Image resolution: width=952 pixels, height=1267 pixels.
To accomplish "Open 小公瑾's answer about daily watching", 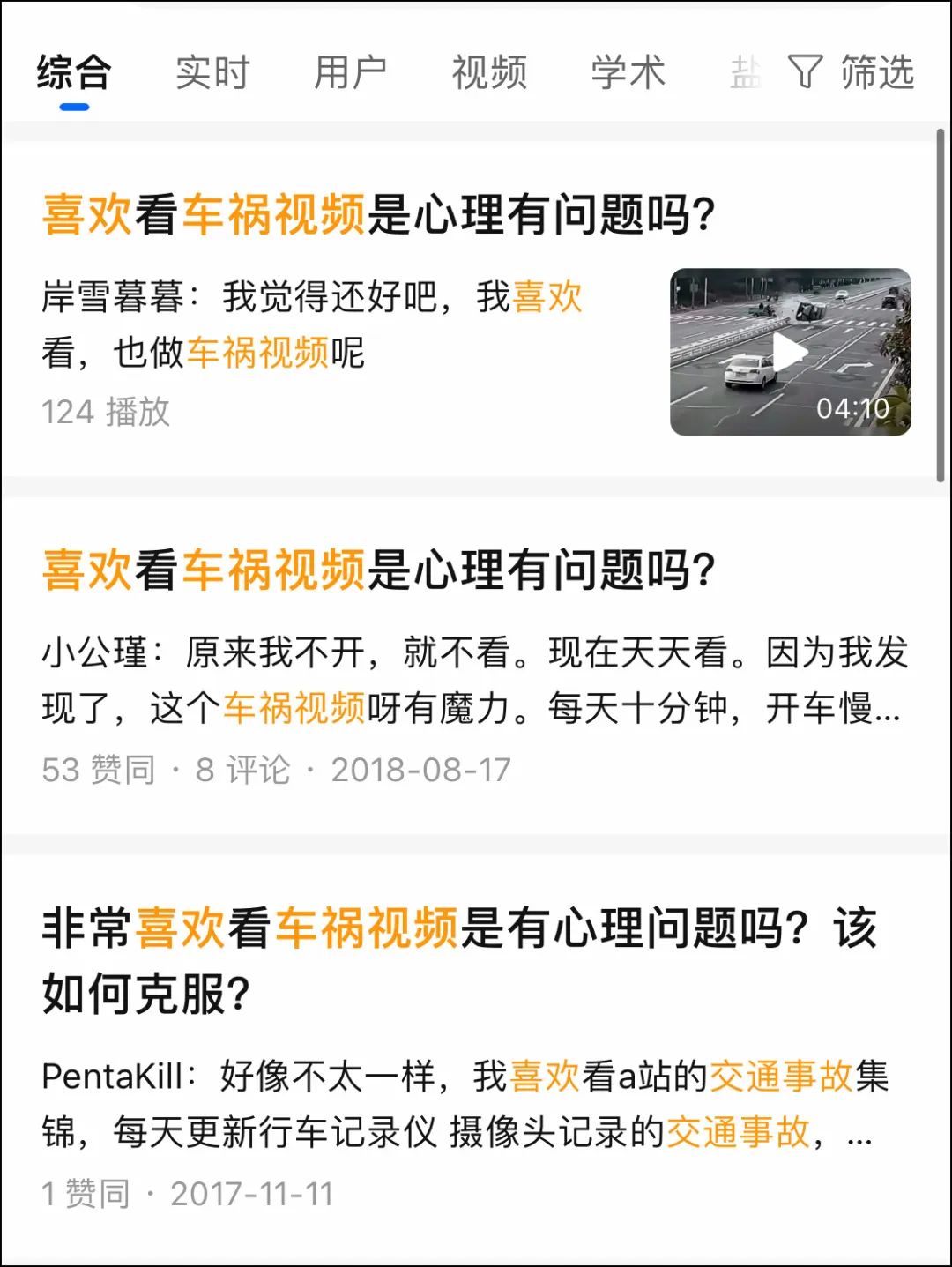I will (x=467, y=679).
